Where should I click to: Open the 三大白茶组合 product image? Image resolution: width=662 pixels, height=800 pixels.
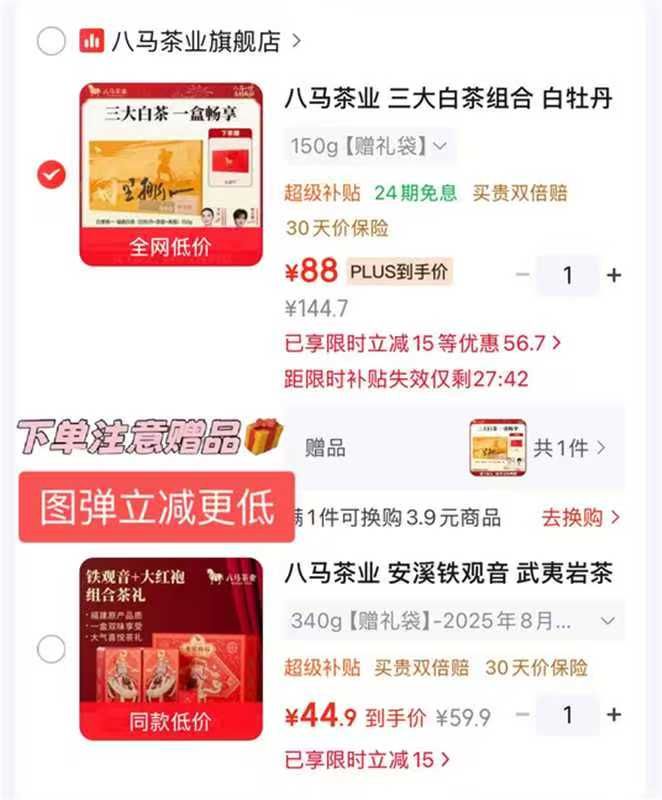(171, 174)
